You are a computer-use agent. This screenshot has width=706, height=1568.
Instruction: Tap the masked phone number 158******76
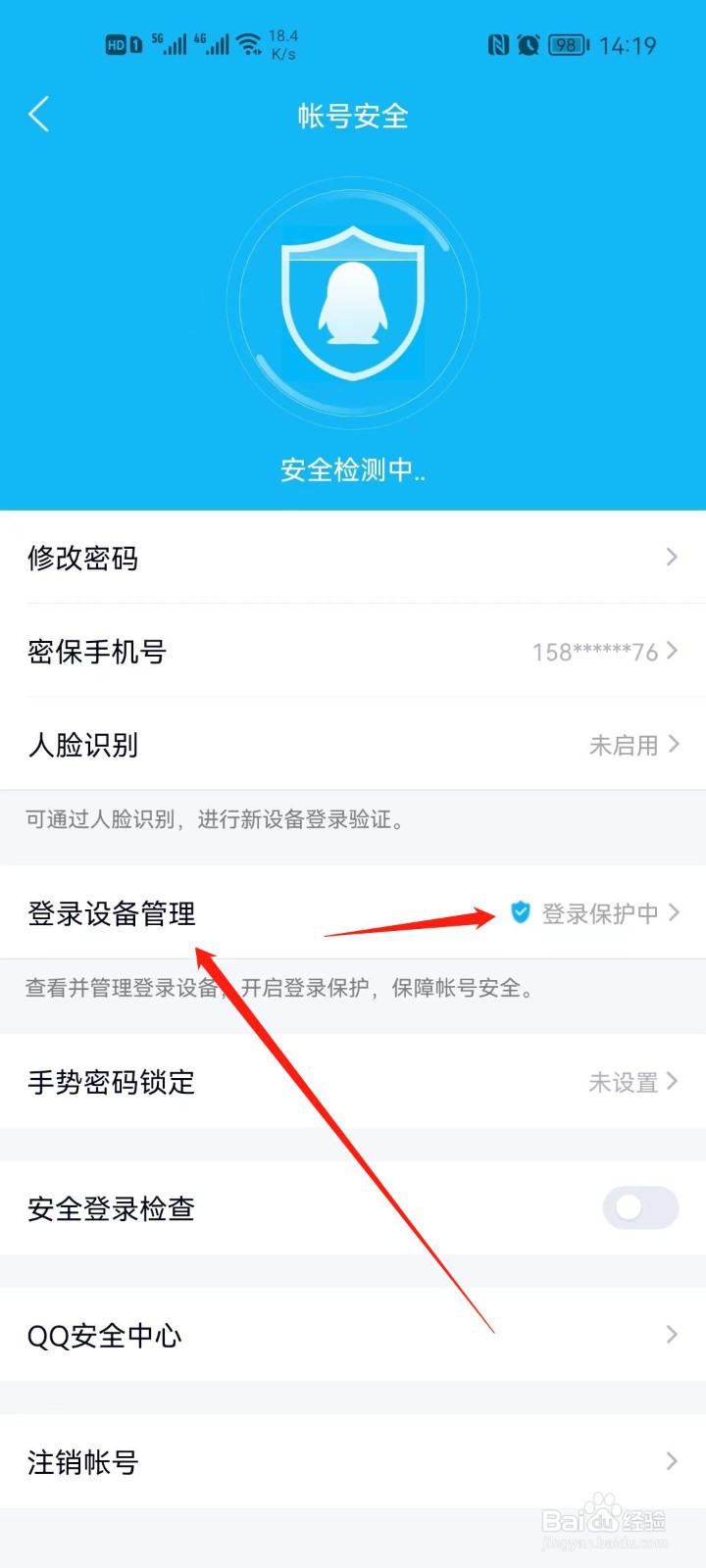tap(596, 652)
